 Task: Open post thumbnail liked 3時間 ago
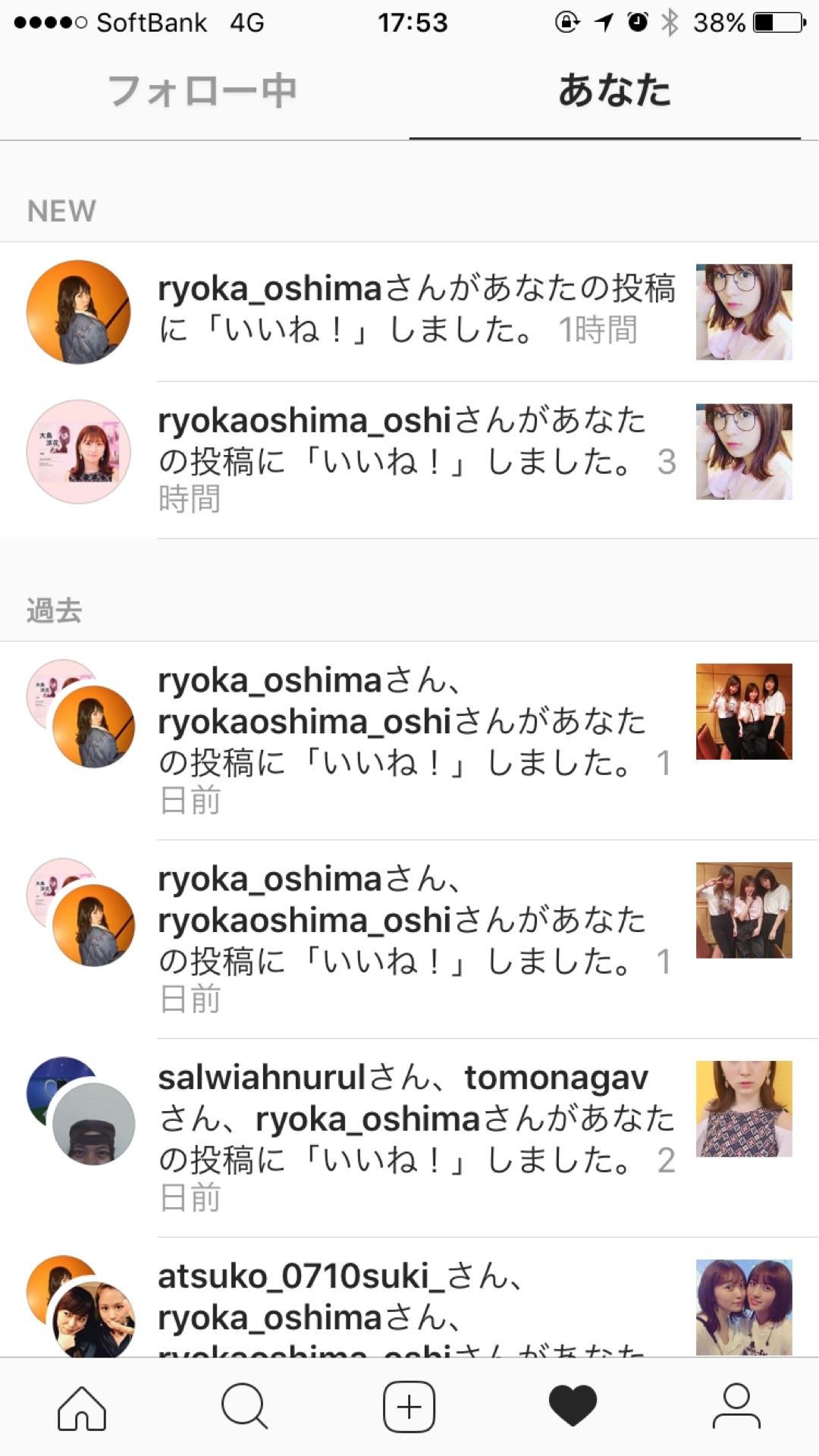click(x=743, y=452)
